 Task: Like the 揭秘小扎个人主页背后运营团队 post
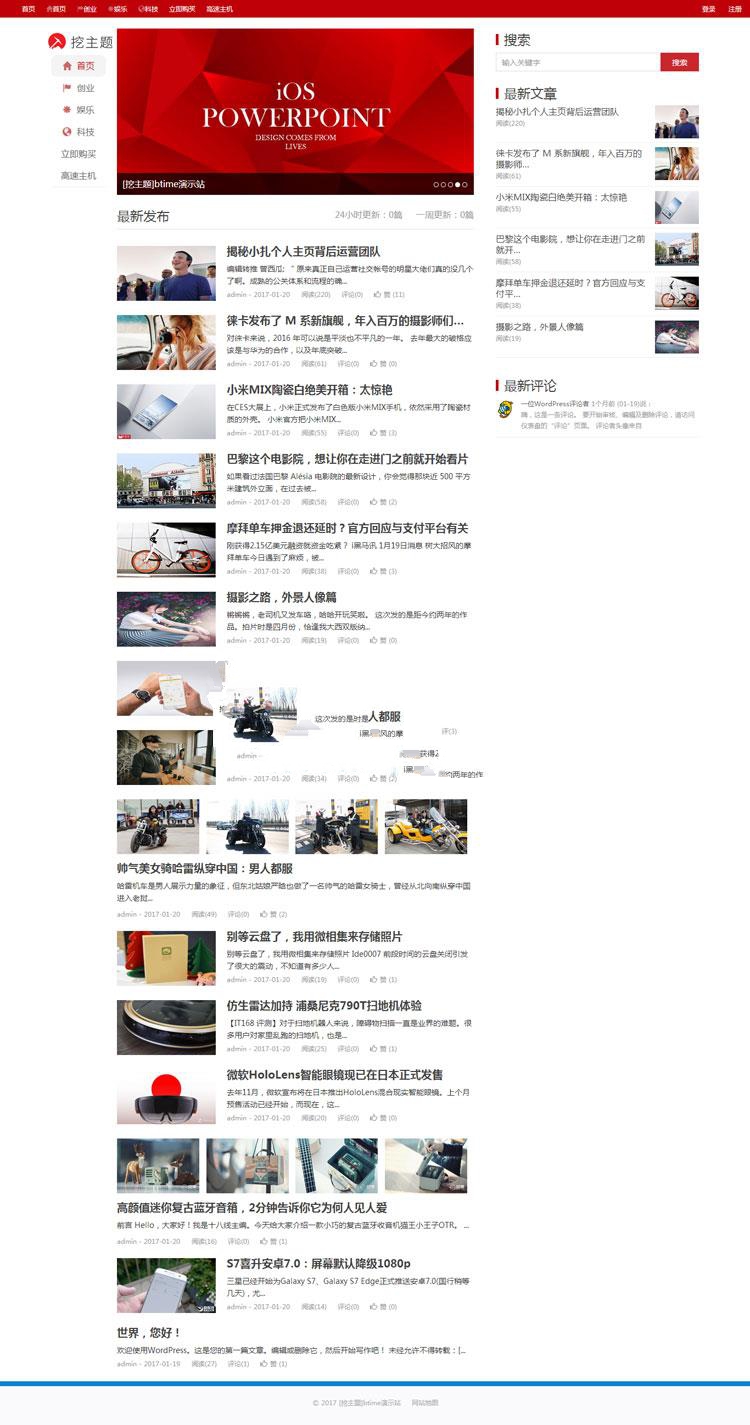pyautogui.click(x=389, y=295)
